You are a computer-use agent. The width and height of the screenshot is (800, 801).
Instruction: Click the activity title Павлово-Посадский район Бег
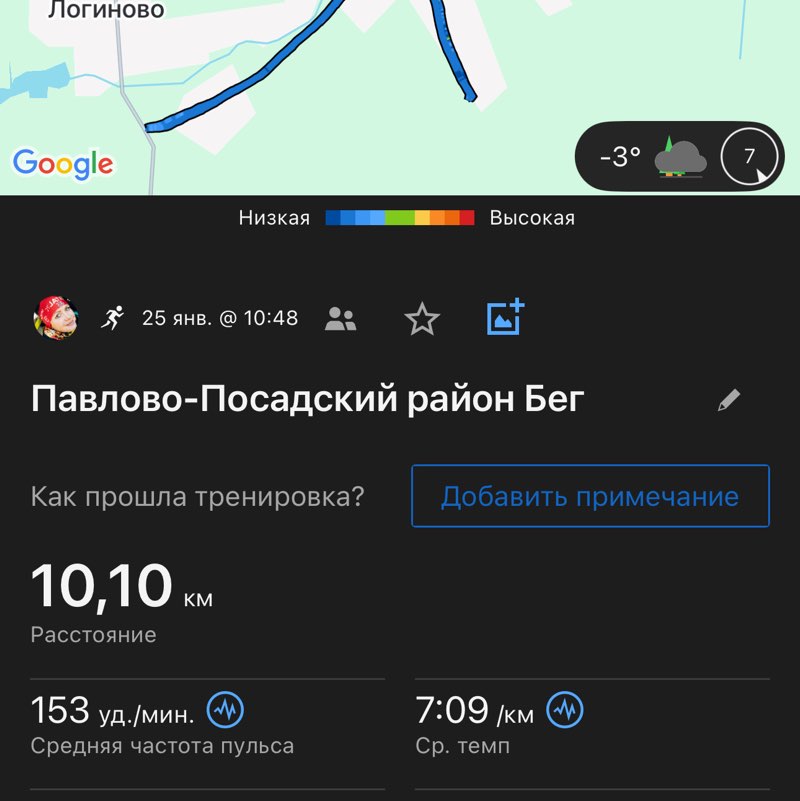(310, 398)
